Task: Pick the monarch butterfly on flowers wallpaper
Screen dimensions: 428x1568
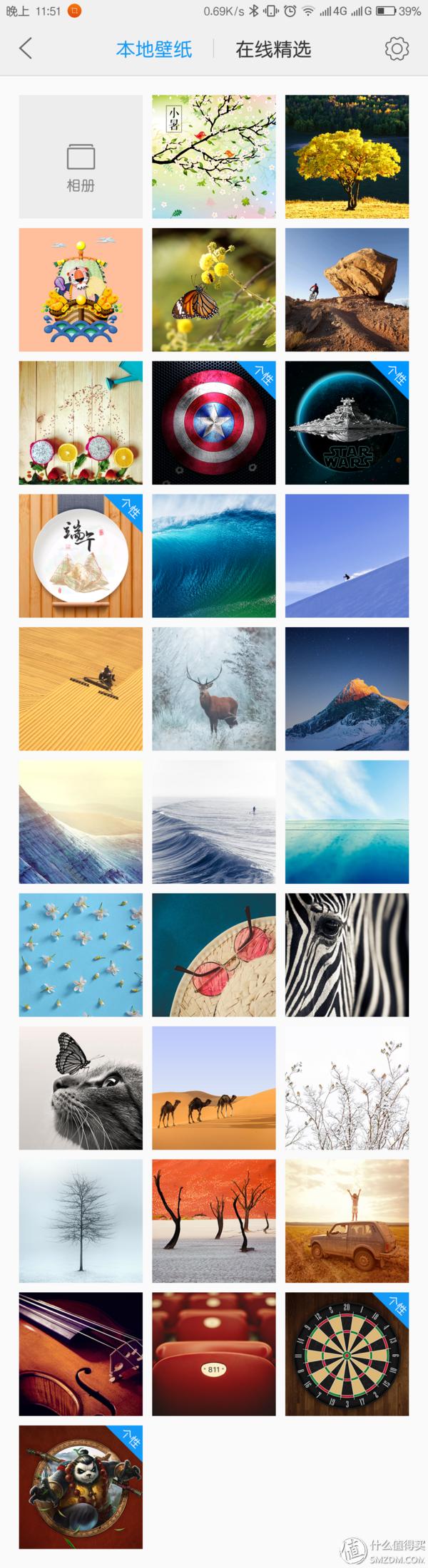Action: [213, 289]
